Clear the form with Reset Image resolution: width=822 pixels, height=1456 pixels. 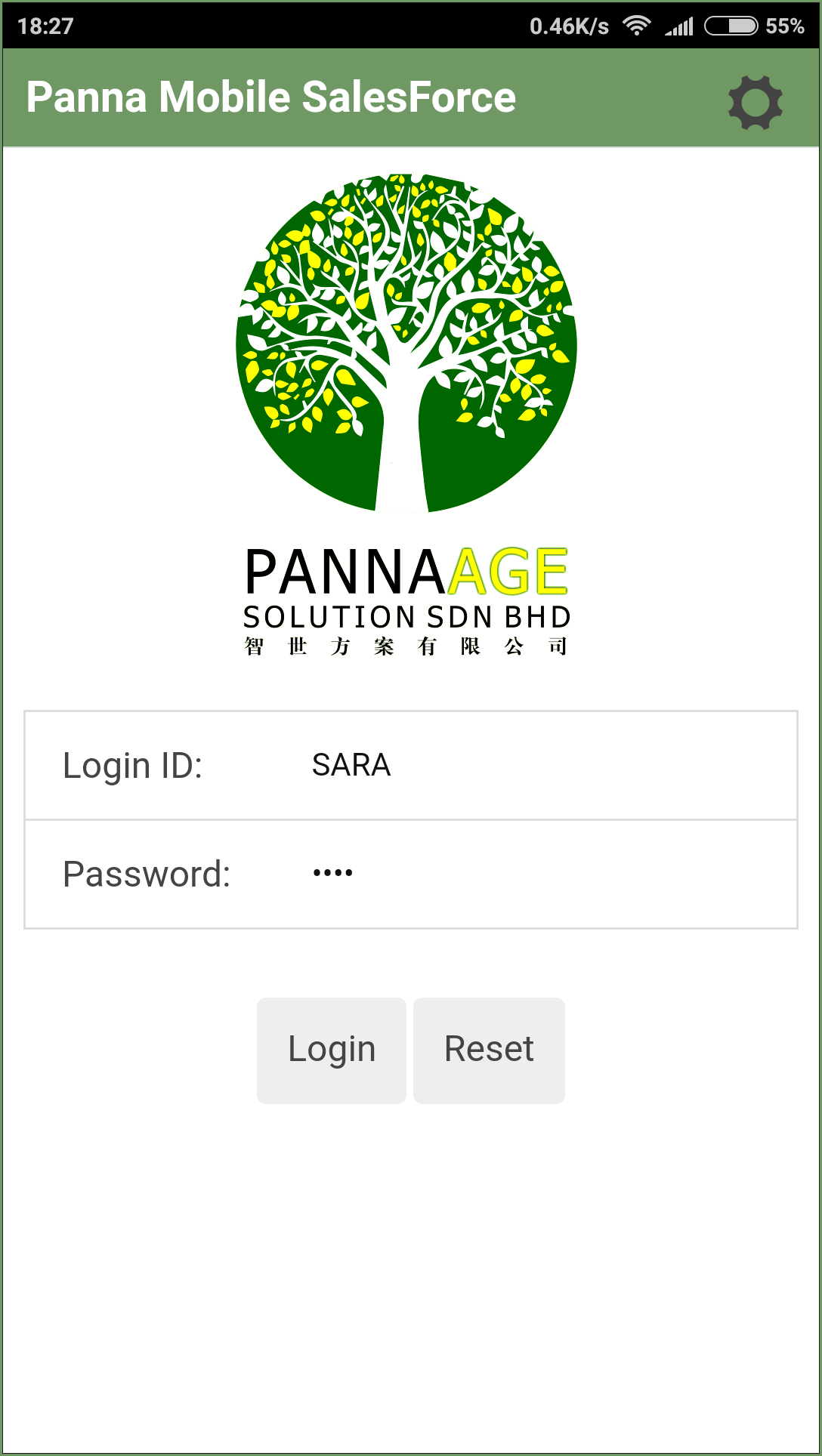click(x=489, y=1050)
